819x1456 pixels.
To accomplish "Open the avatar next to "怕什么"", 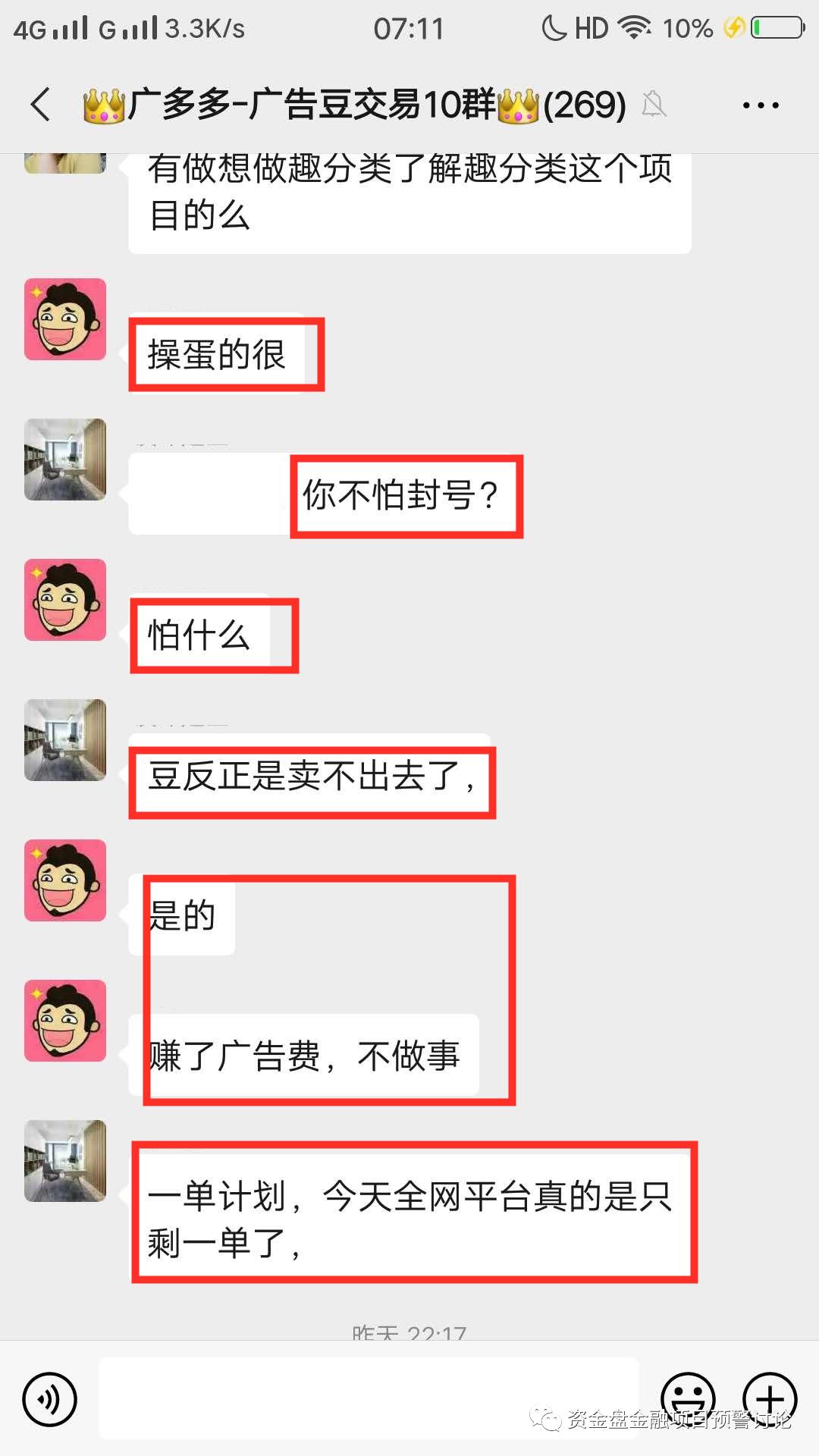I will click(65, 600).
